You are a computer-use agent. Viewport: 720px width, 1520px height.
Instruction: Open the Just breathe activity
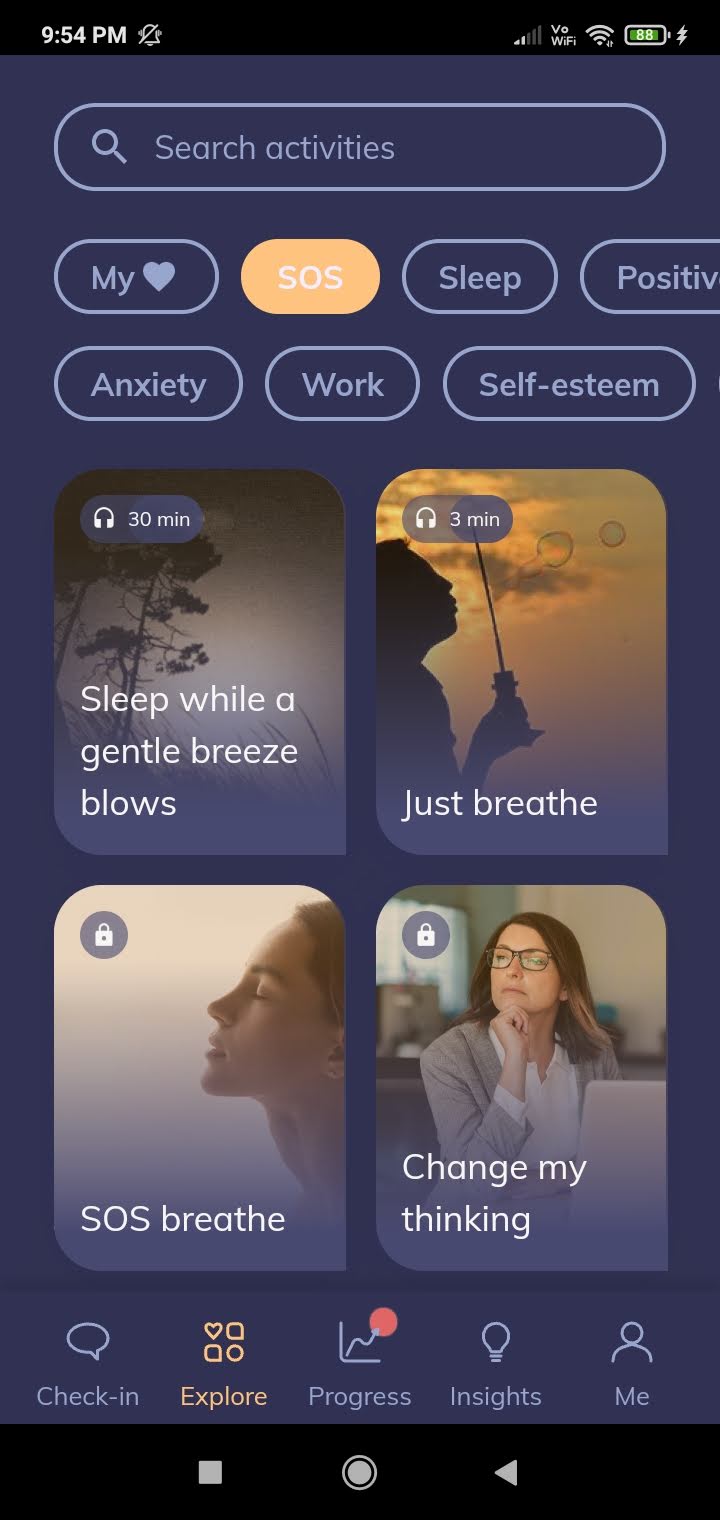point(521,662)
